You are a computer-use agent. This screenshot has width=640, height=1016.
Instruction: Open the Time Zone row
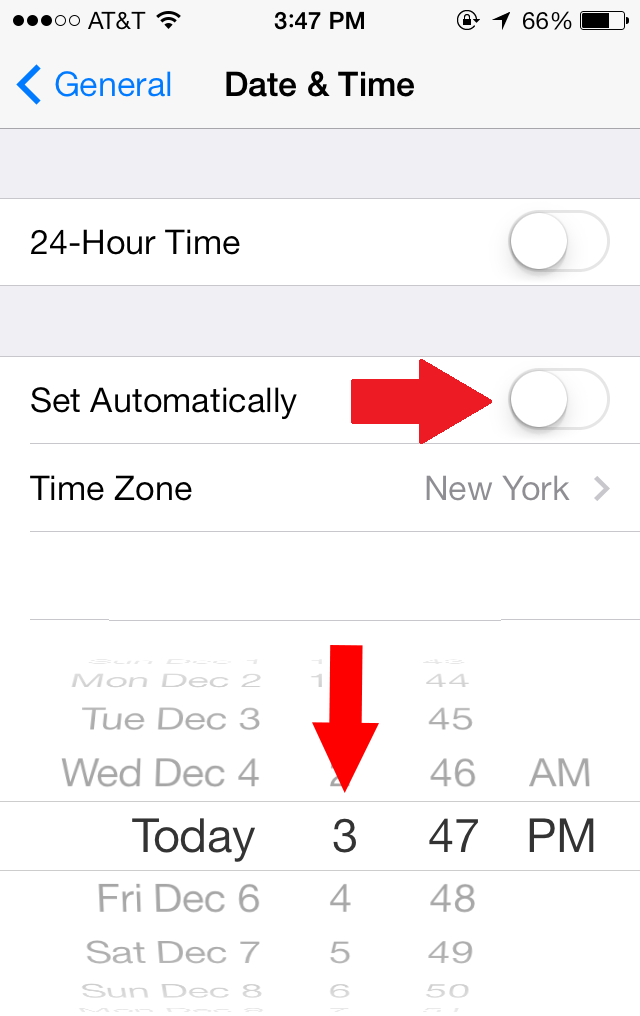click(x=320, y=488)
